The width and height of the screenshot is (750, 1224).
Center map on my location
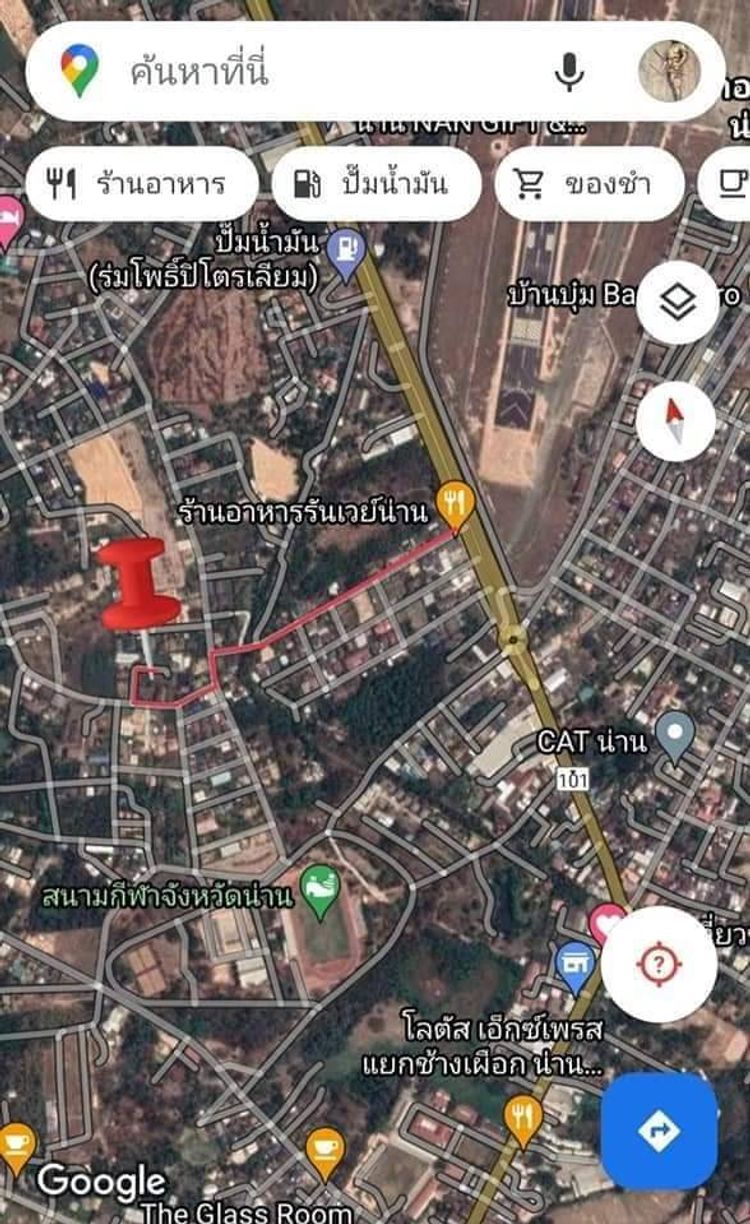(x=659, y=965)
